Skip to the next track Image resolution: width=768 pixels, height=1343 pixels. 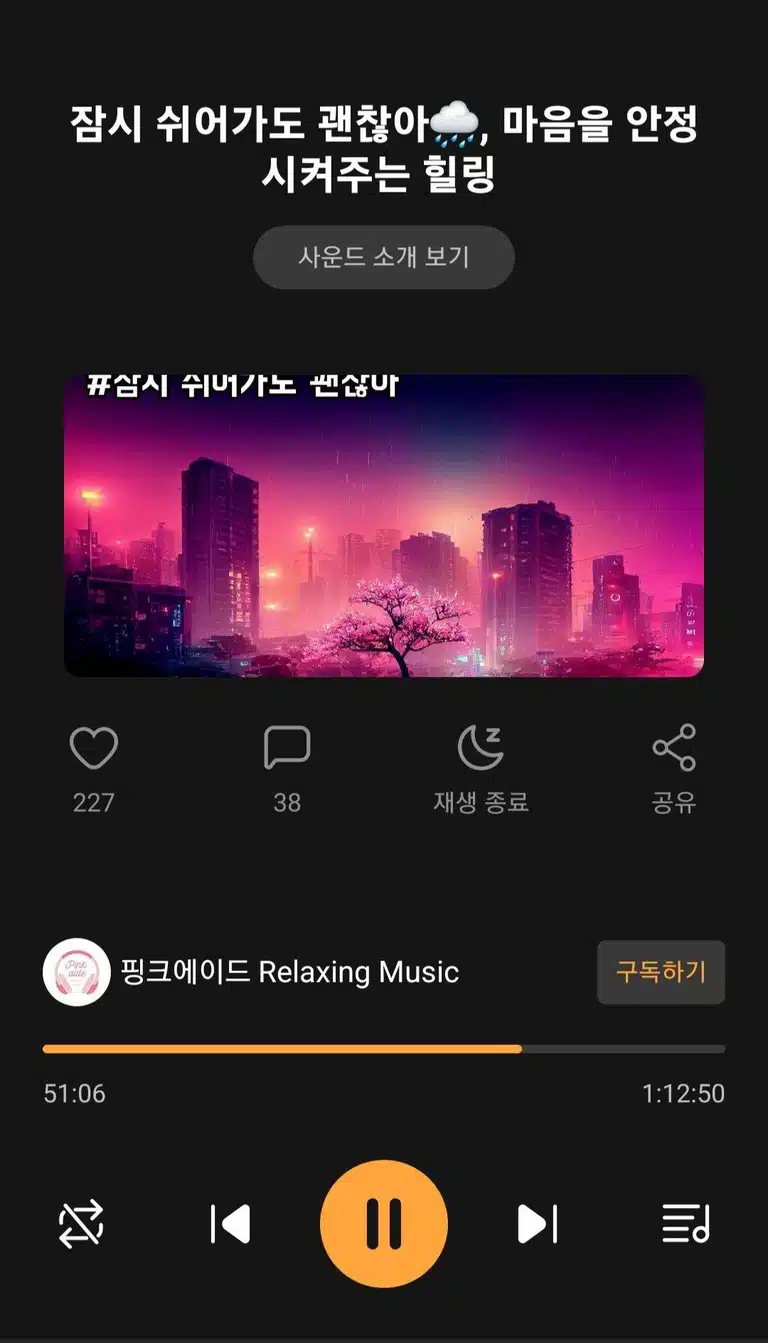[537, 1224]
